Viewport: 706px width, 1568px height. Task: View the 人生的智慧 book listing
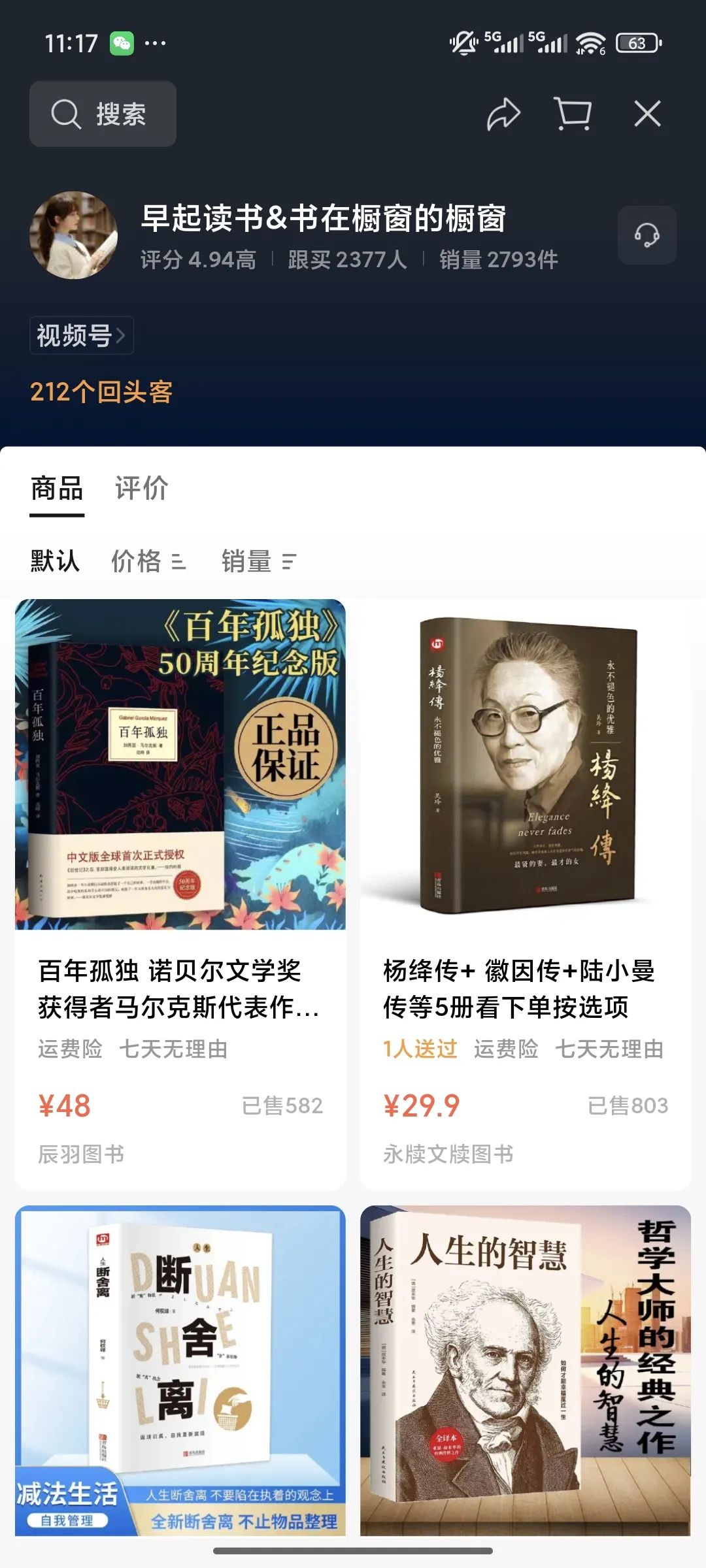pyautogui.click(x=526, y=1370)
